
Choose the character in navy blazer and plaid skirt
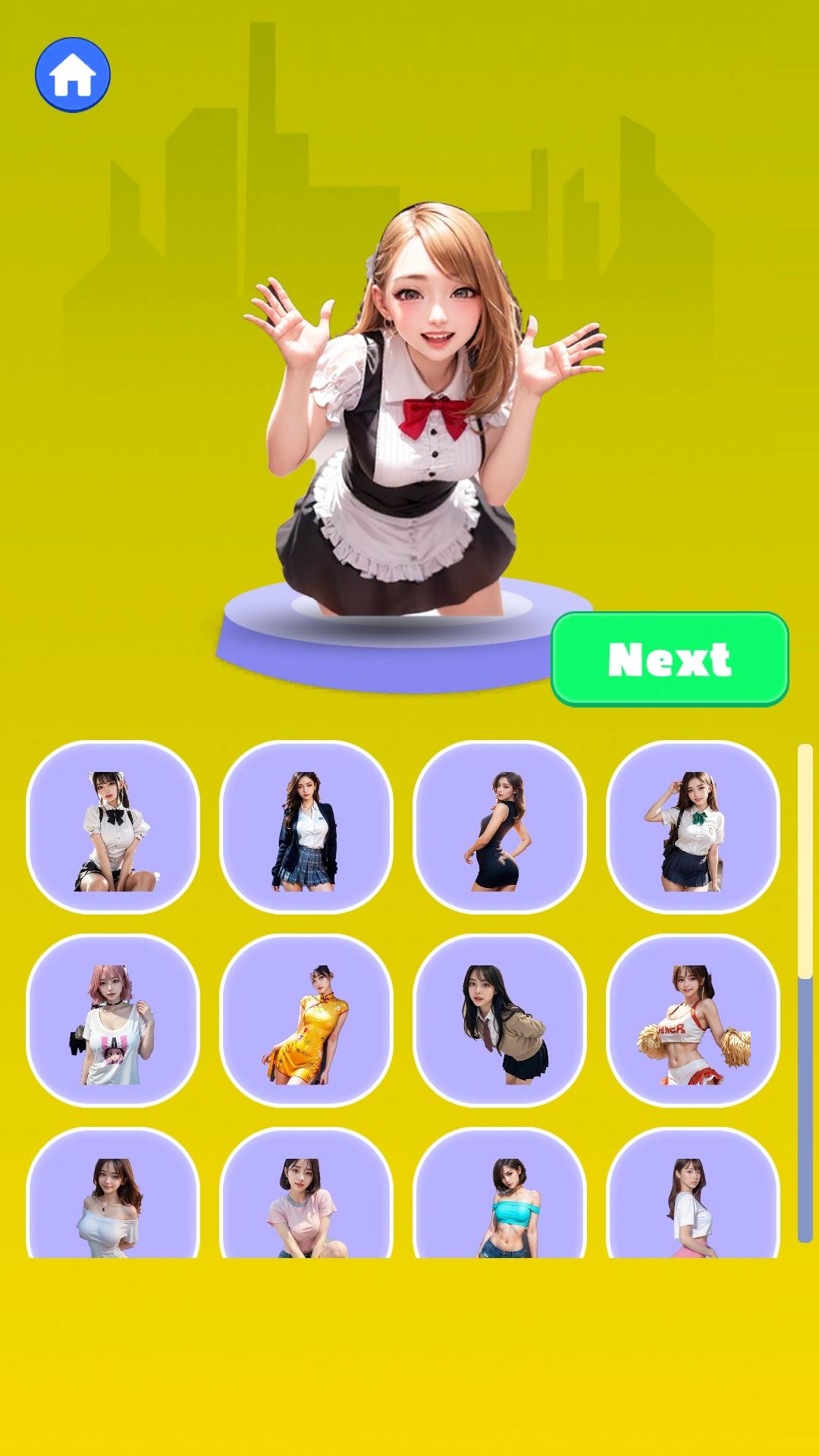coord(306,827)
